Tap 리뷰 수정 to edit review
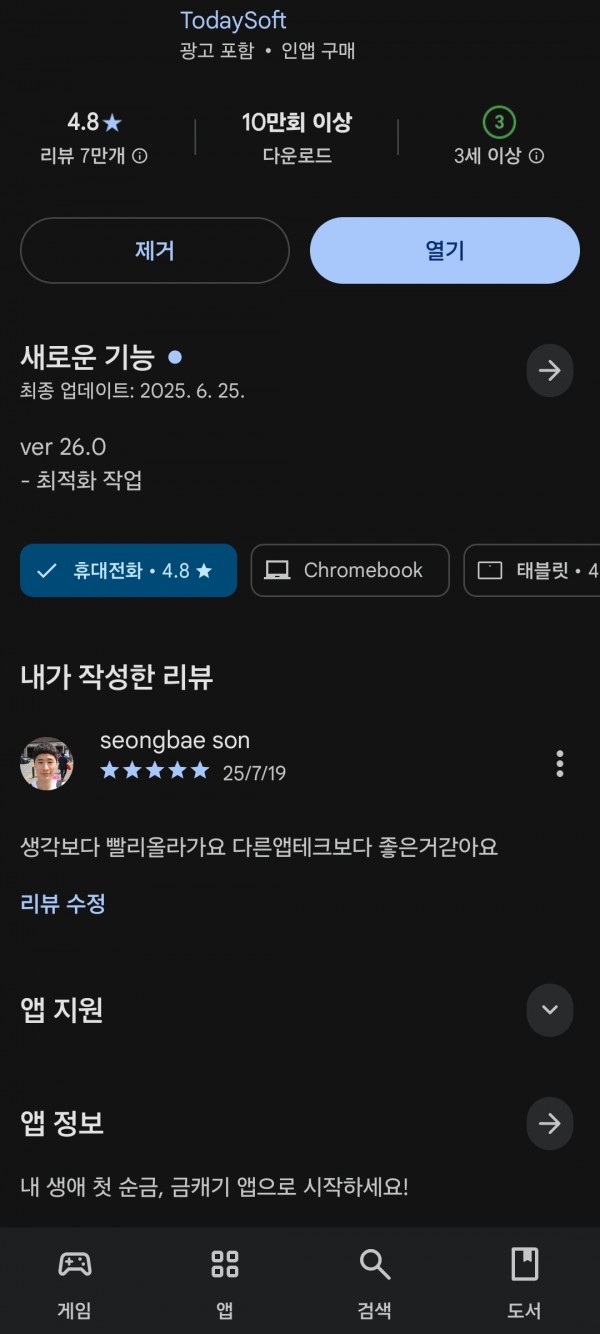The image size is (600, 1334). (63, 904)
